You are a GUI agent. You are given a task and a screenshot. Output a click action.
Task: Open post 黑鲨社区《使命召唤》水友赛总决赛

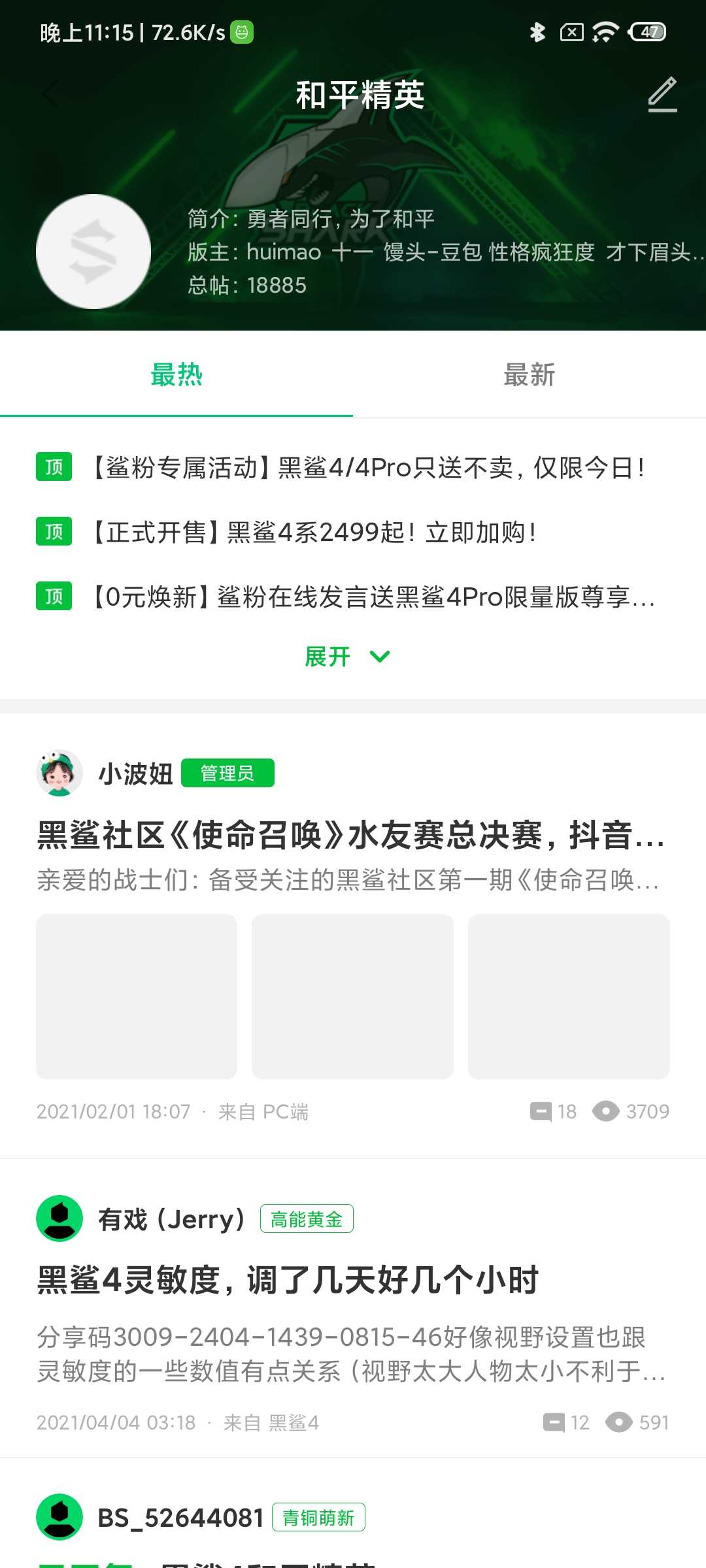coord(352,836)
